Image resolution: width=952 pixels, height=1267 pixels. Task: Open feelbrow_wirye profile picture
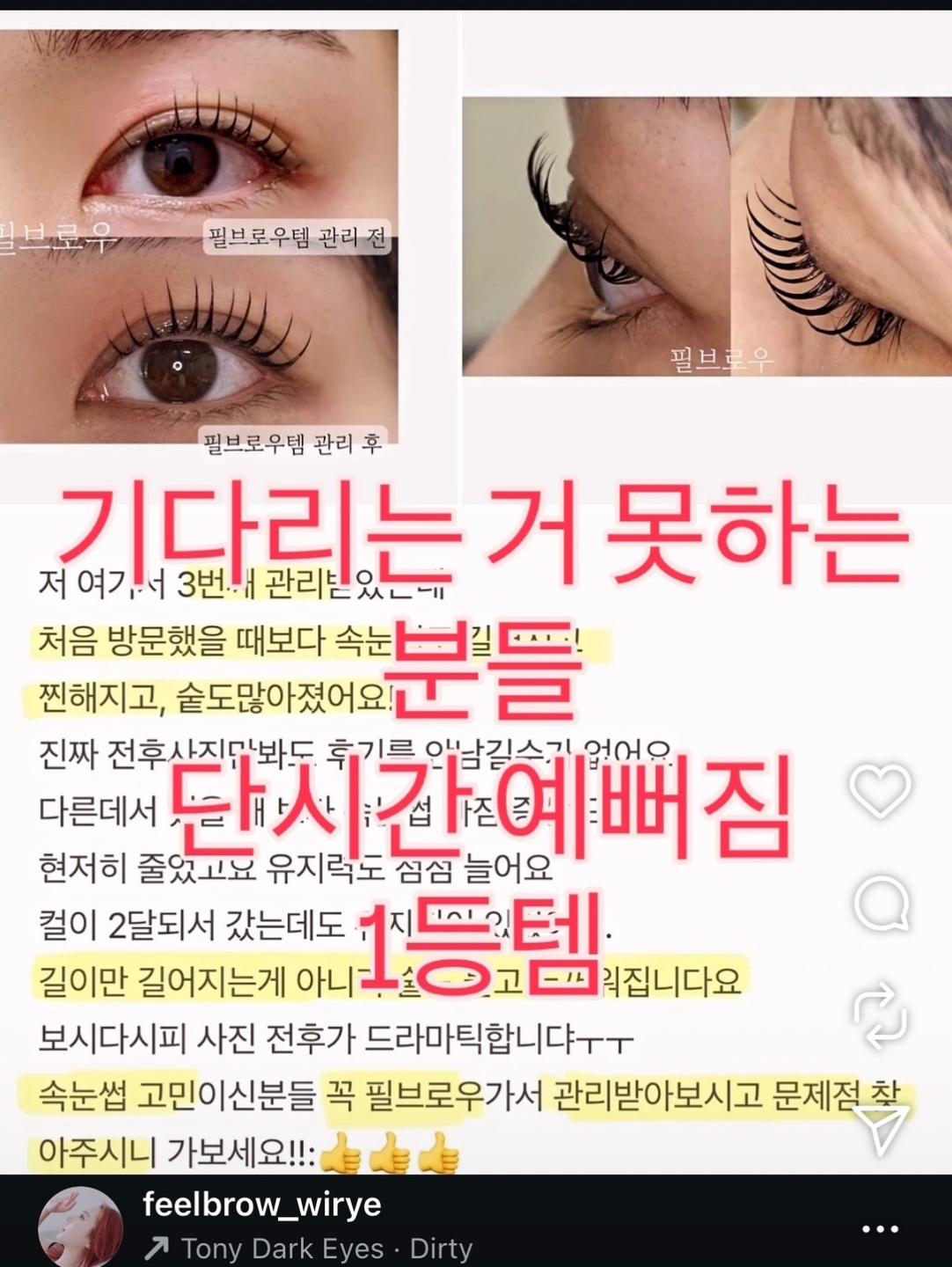coord(80,1227)
